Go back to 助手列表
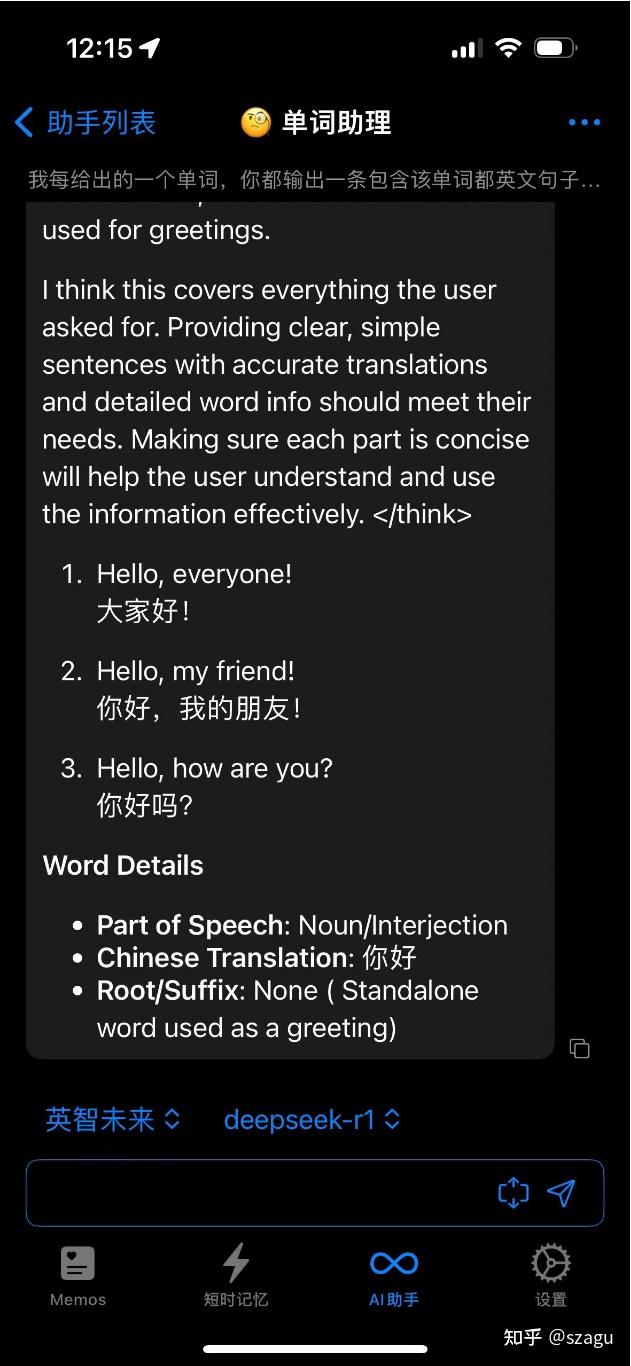 [85, 123]
